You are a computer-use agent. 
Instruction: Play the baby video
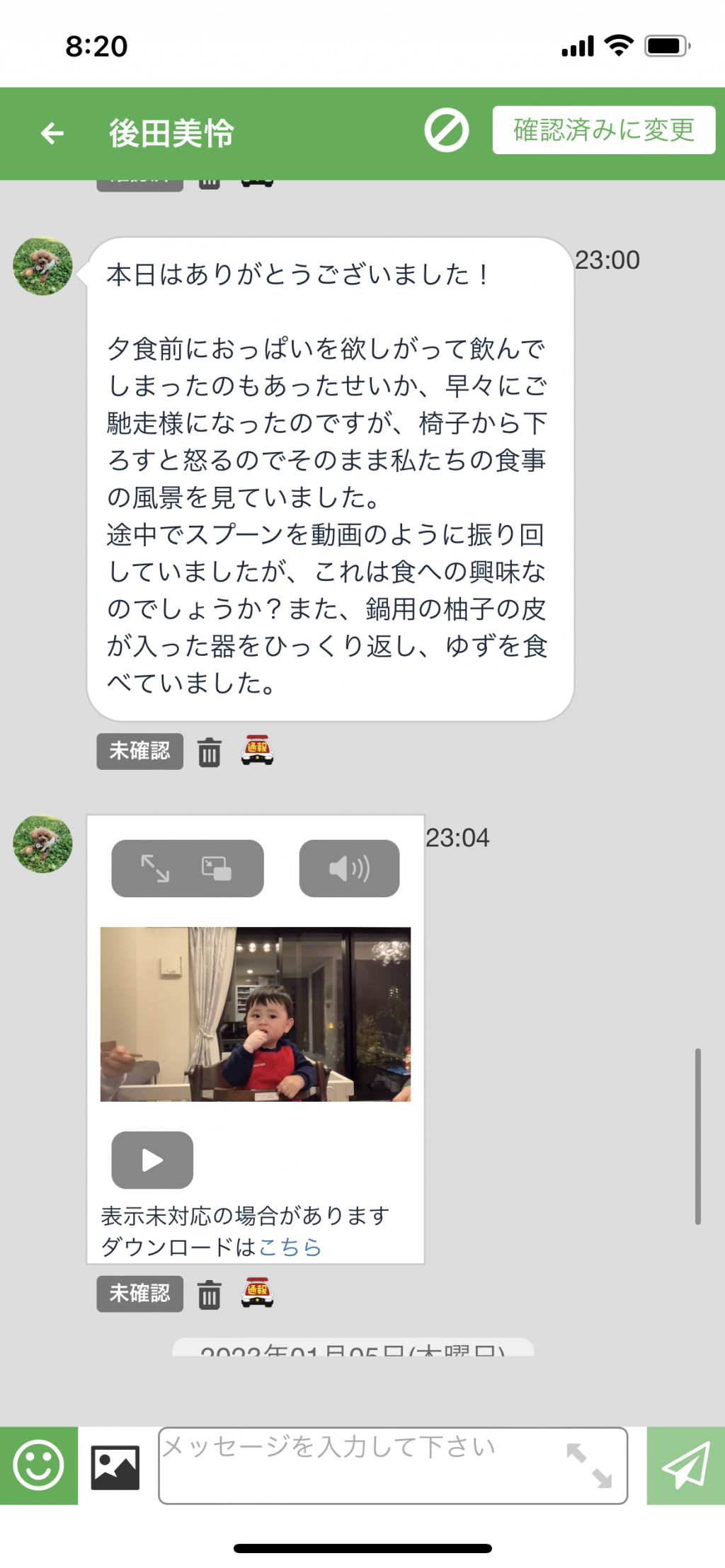tap(152, 1160)
